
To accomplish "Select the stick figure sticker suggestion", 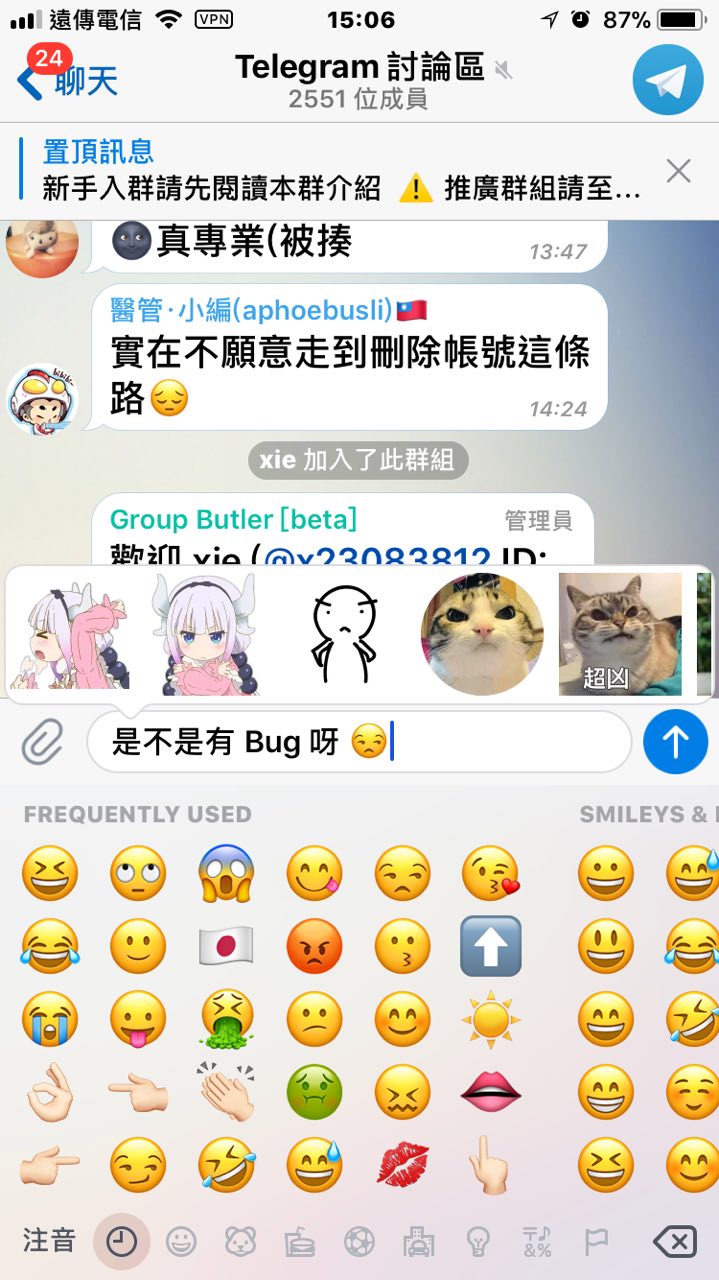I will coord(343,634).
